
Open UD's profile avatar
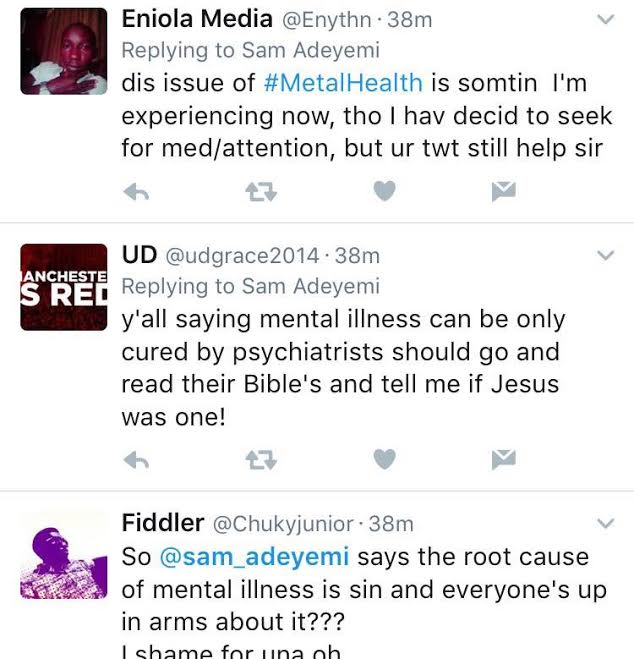click(x=64, y=287)
